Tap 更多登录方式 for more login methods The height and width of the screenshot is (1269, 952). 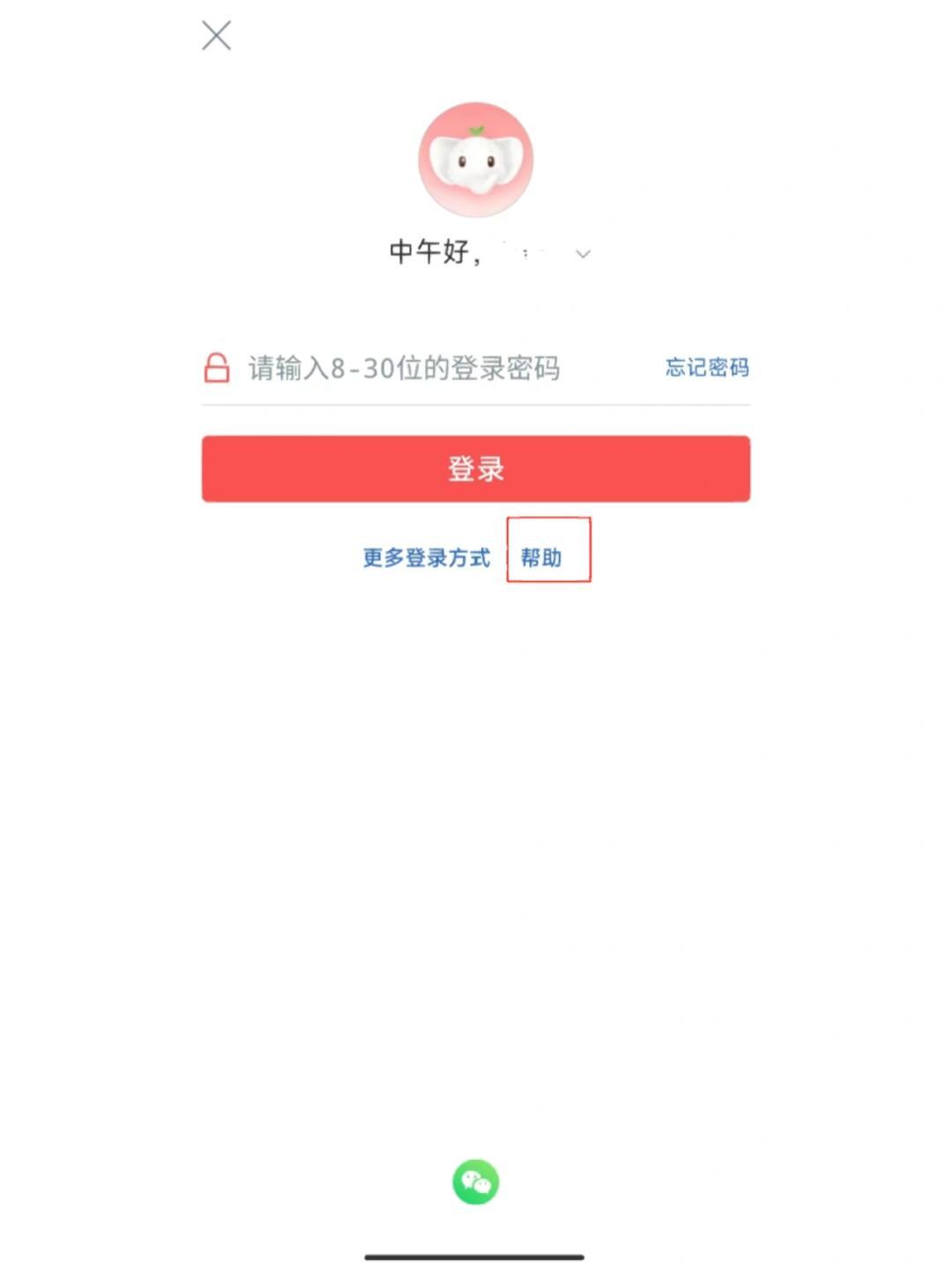pos(426,556)
